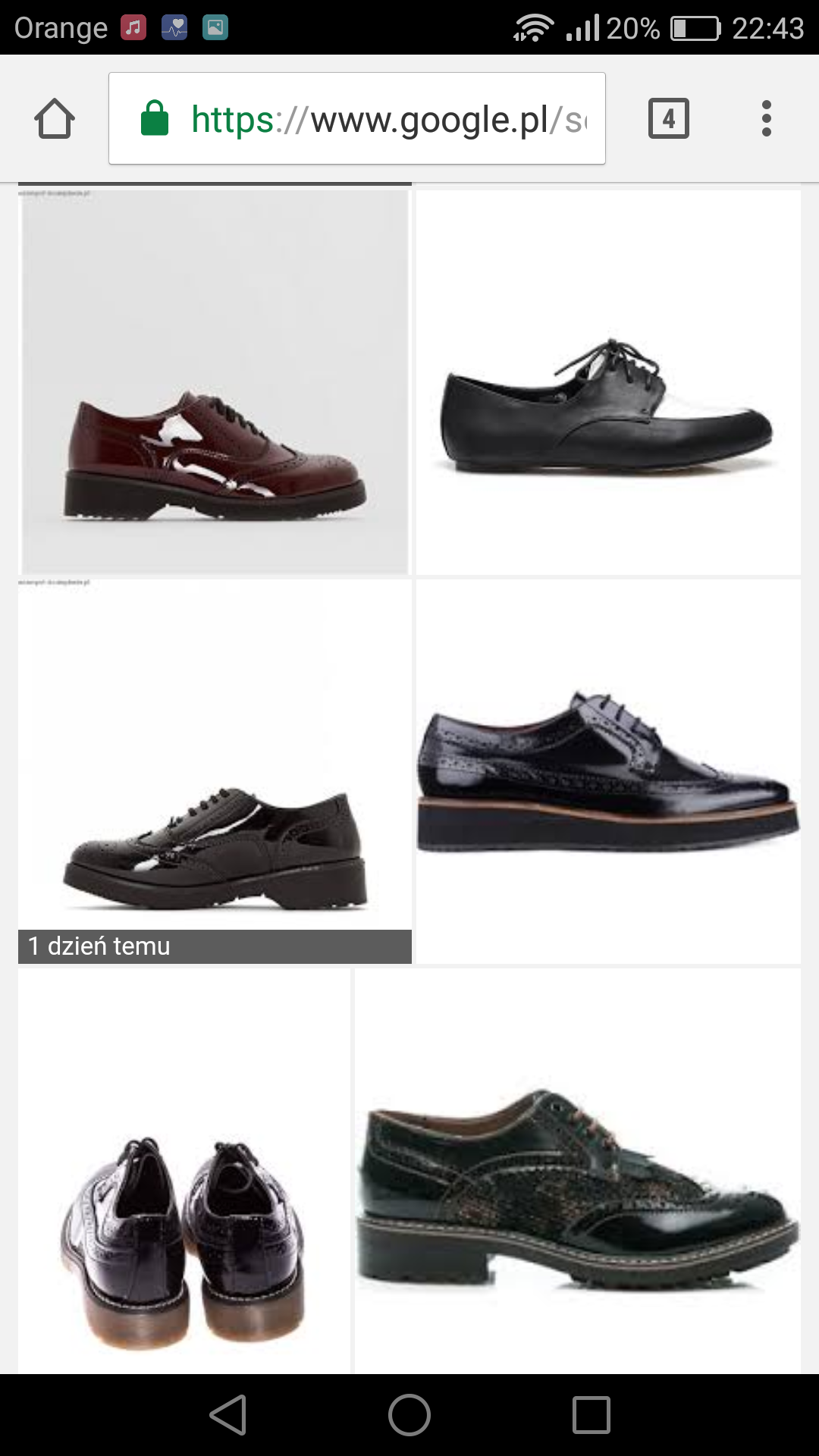
Task: Open the shoe image labeled 1 dzień temu
Action: coord(215,770)
